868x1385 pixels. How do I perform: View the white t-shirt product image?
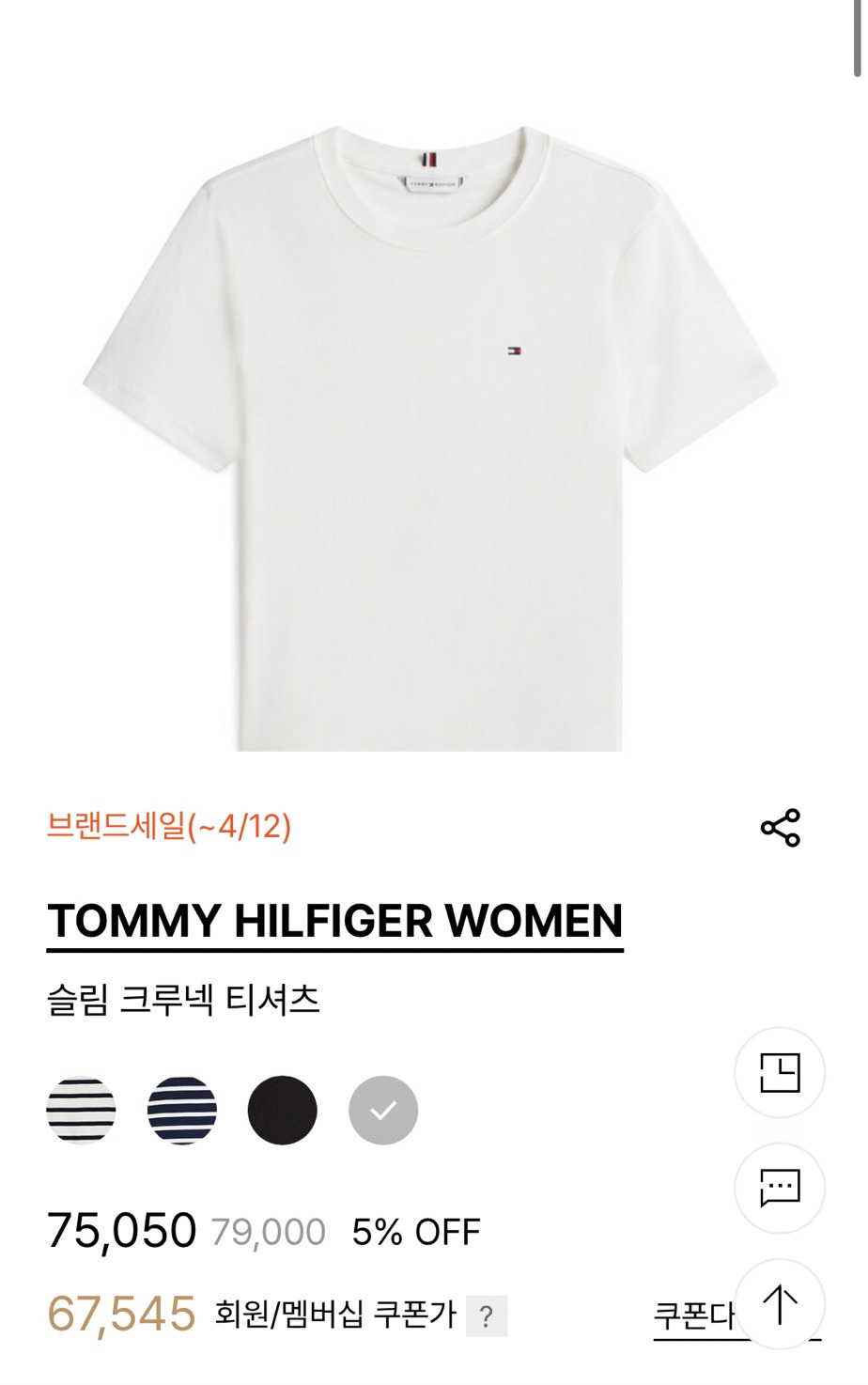point(430,432)
